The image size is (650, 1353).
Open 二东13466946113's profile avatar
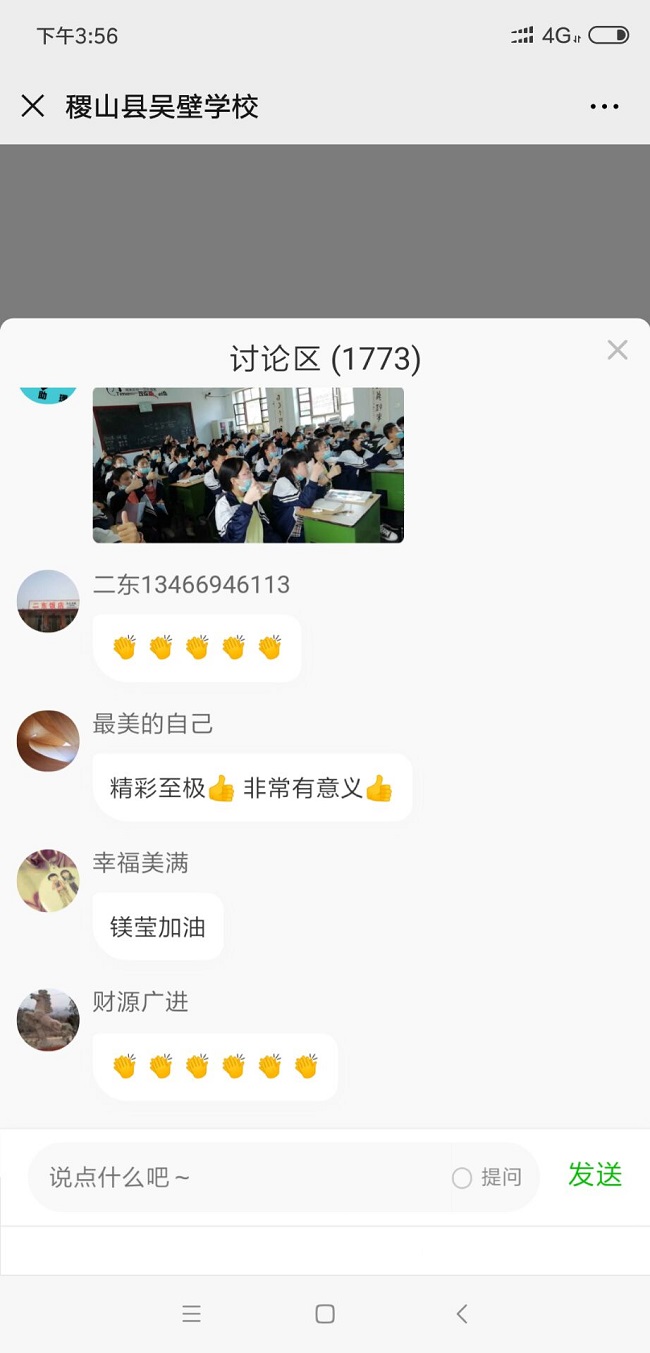coord(48,601)
